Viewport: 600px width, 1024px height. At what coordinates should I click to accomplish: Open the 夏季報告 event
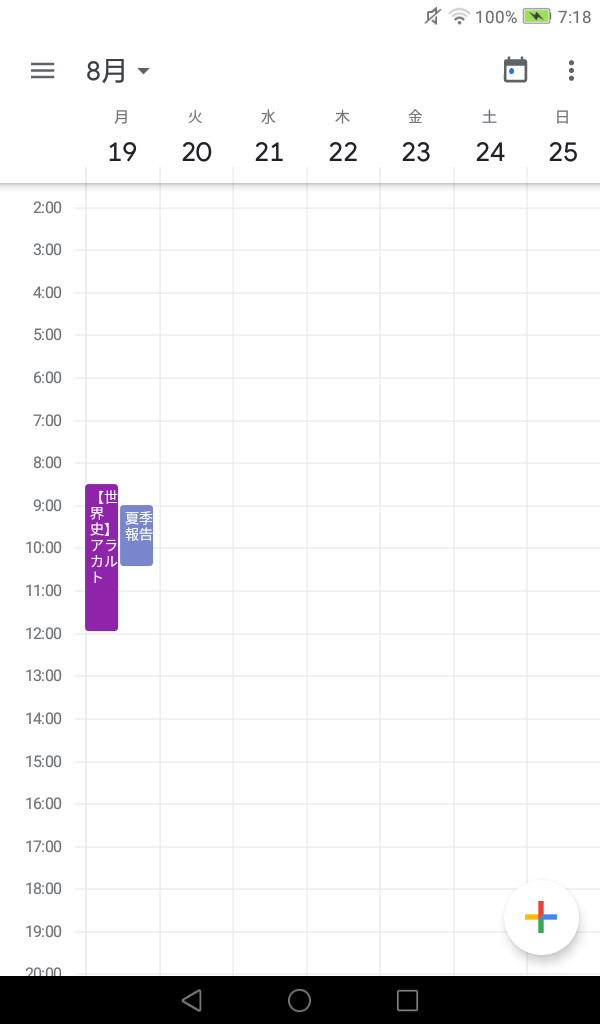(x=137, y=535)
